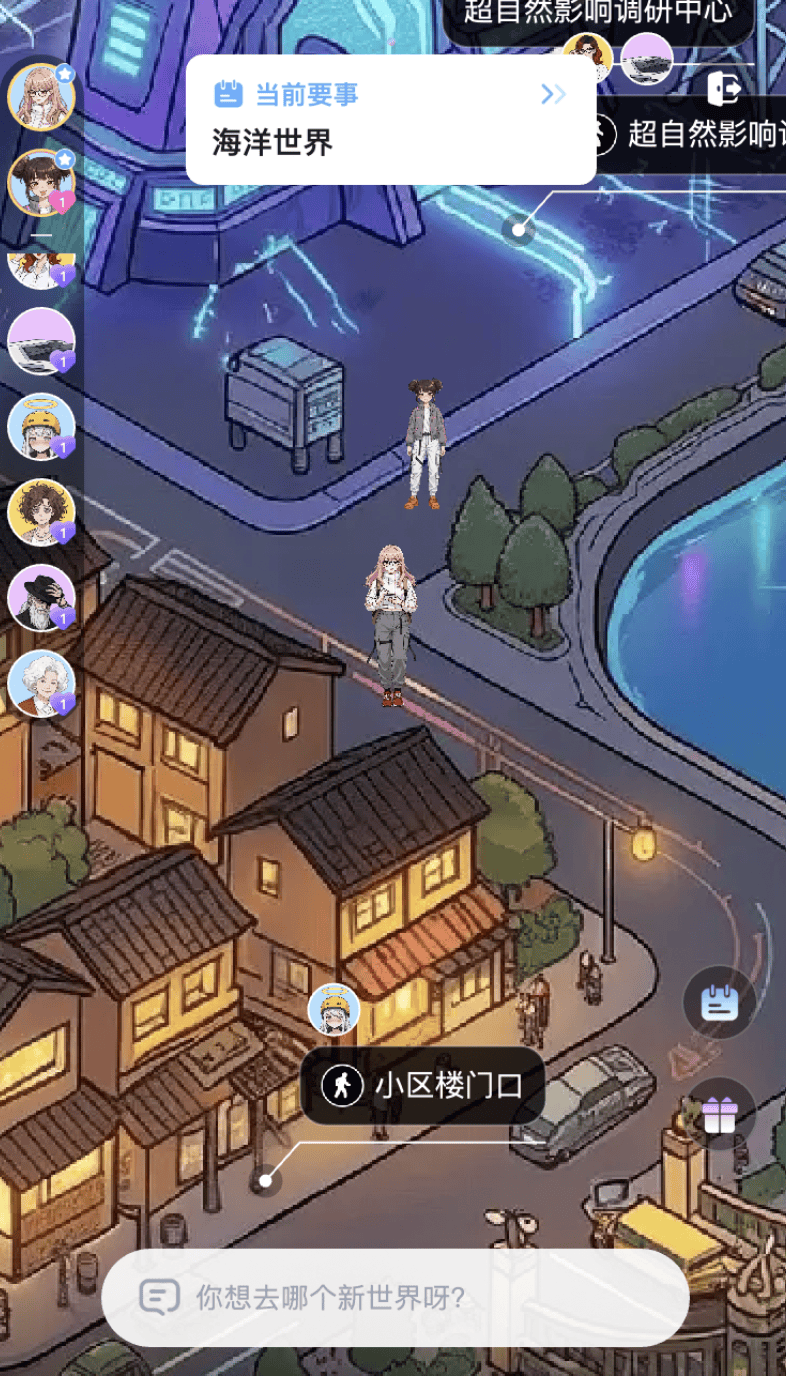
Task: Select the white-haired elderly avatar in sidebar
Action: (41, 684)
